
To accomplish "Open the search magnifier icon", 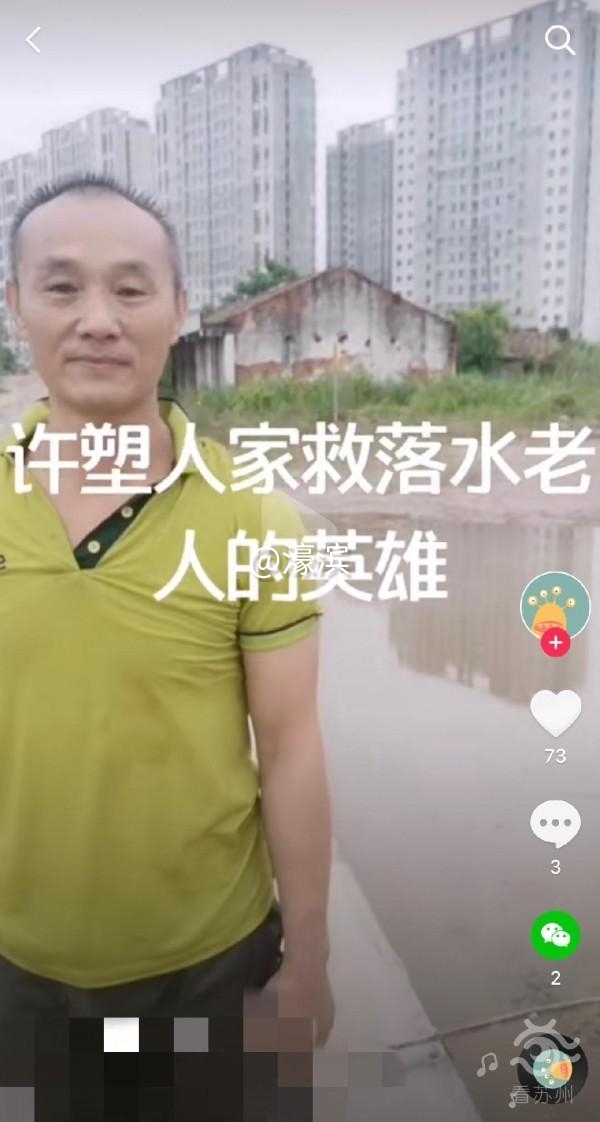I will [x=559, y=40].
